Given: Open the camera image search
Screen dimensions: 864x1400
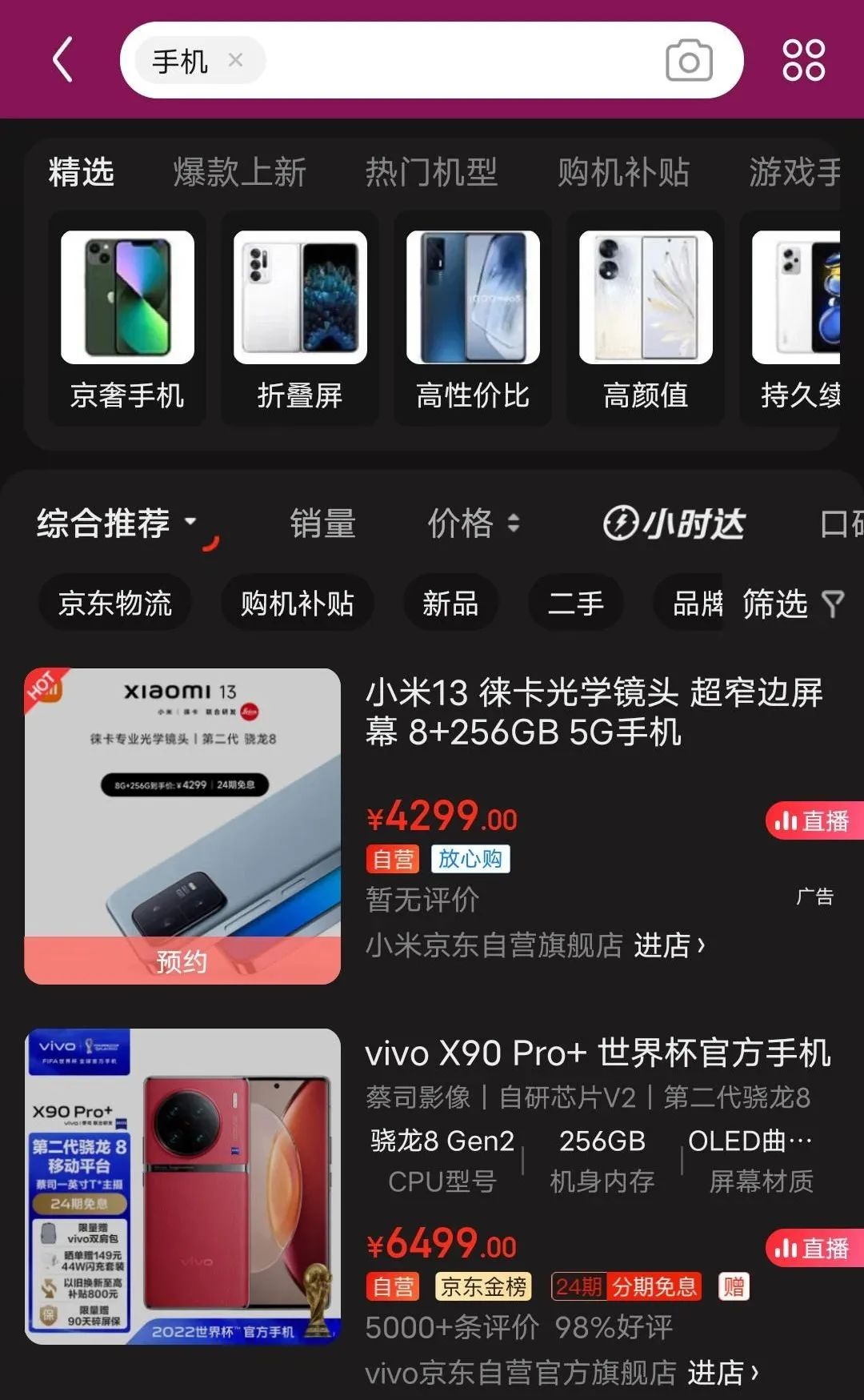Looking at the screenshot, I should pos(689,61).
